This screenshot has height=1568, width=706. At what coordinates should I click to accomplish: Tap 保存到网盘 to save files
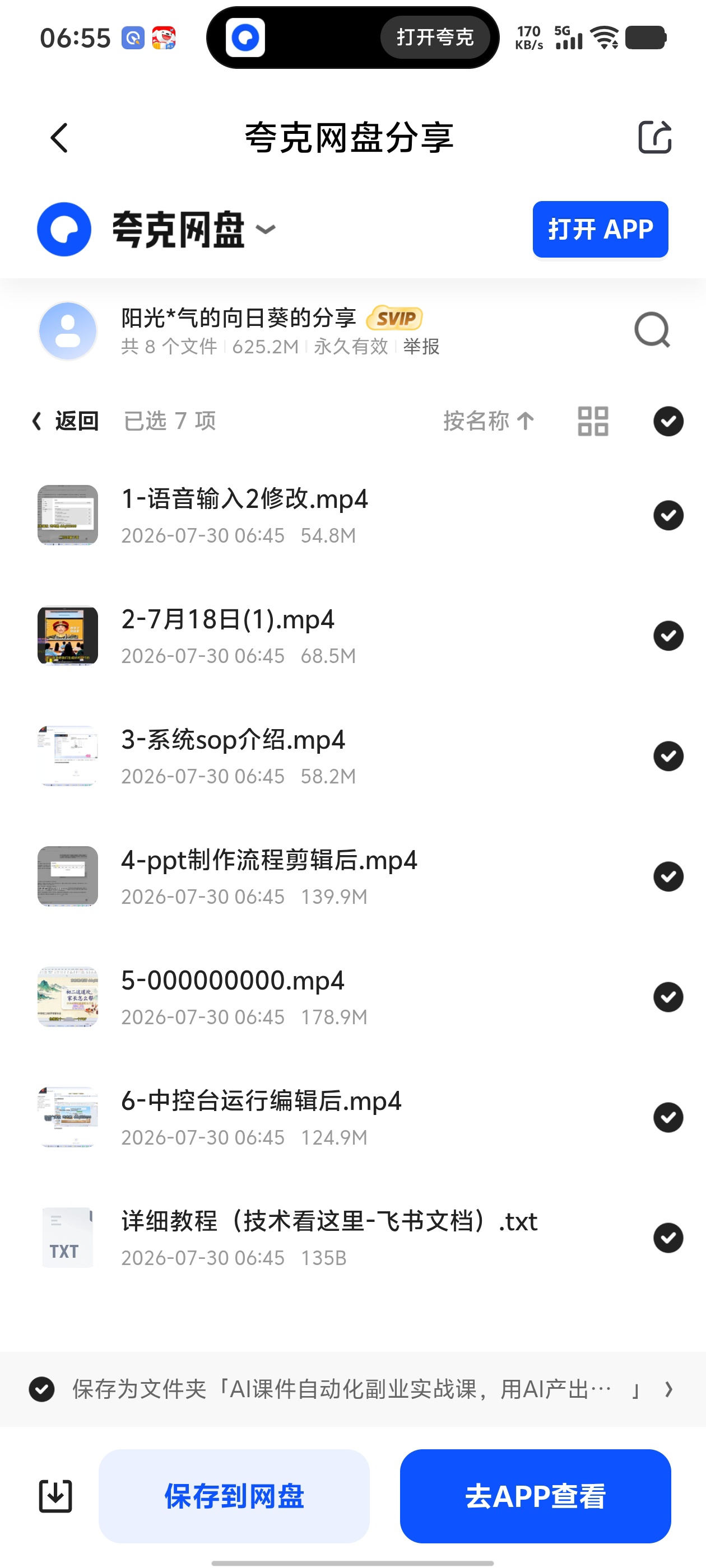coord(234,1496)
